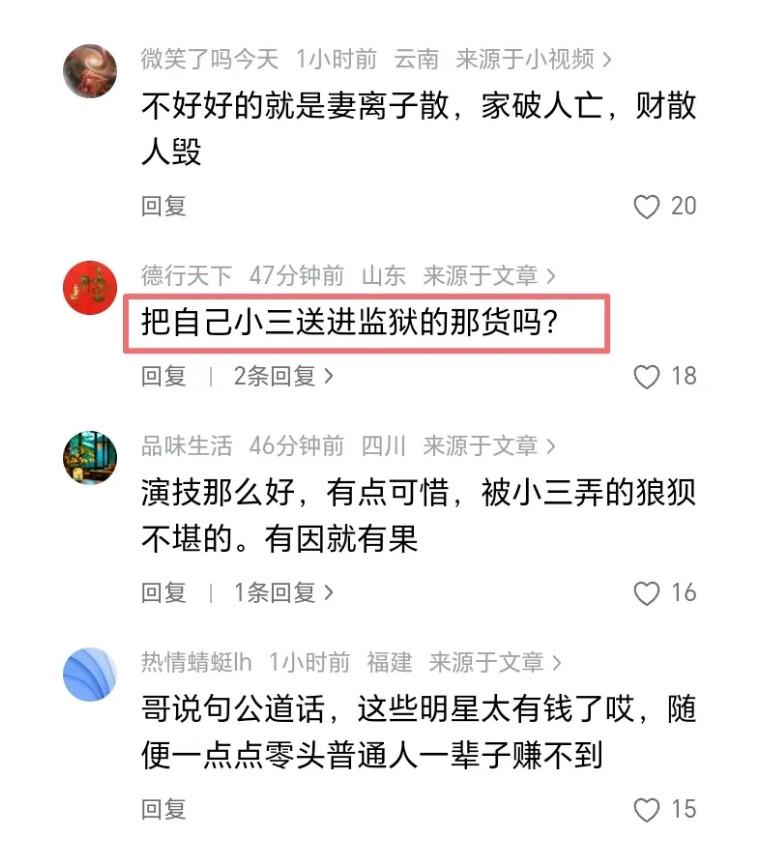Reply to 热情蜻蜓lh's comment
Viewport: 760px width, 856px height.
pos(164,809)
